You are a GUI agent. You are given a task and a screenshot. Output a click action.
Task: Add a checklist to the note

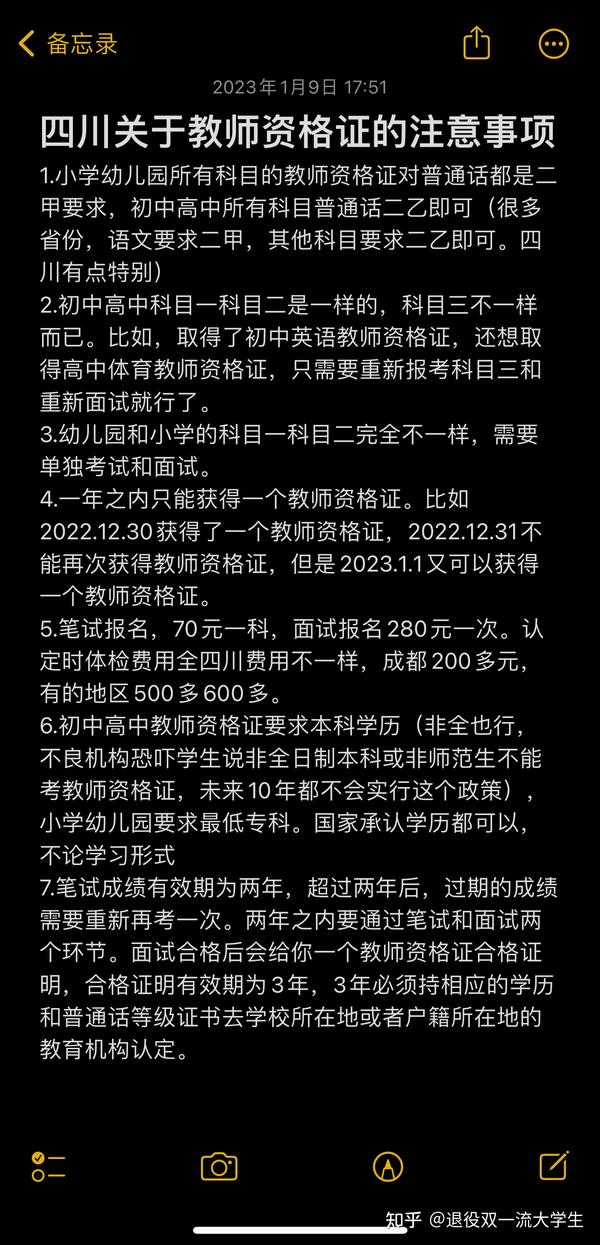pos(48,1166)
